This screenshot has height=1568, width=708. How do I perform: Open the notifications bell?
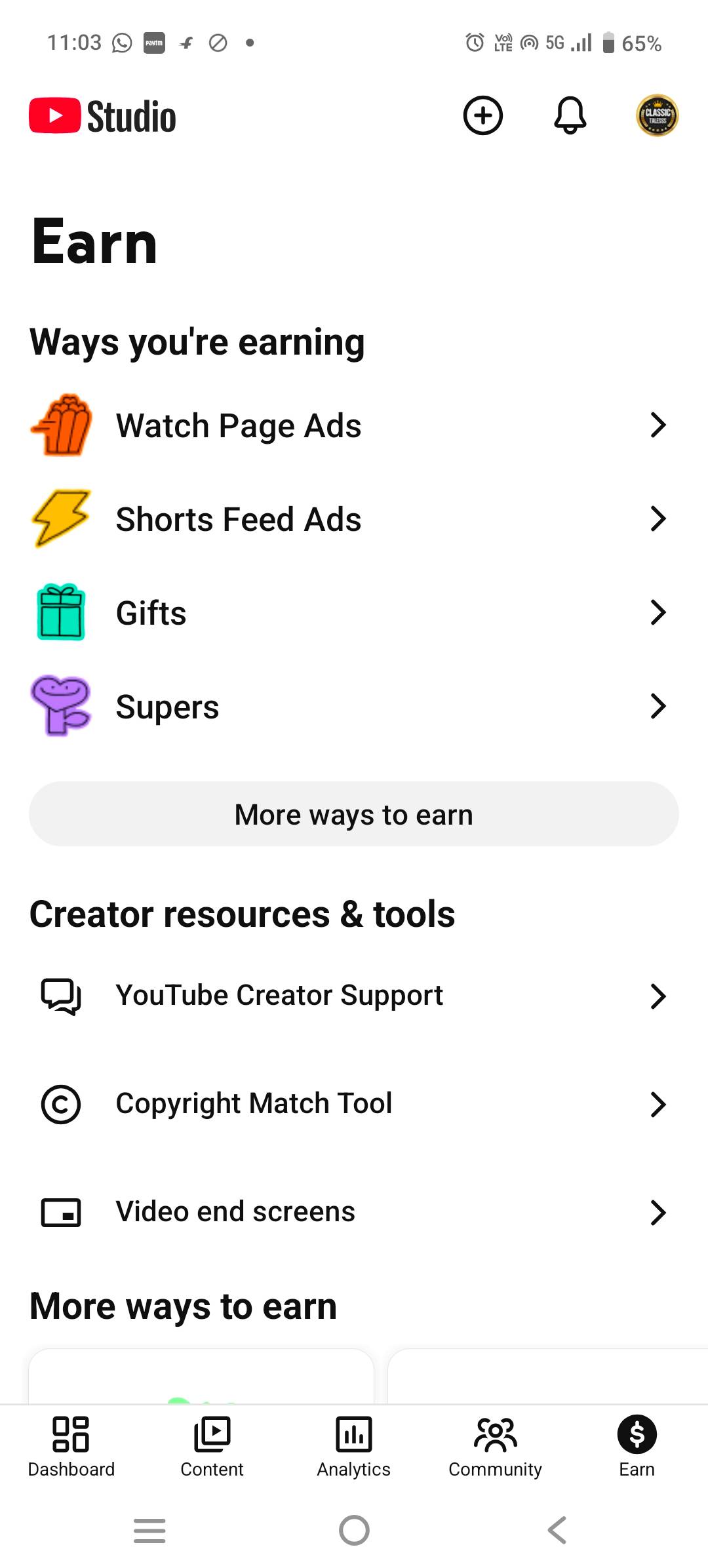point(570,116)
